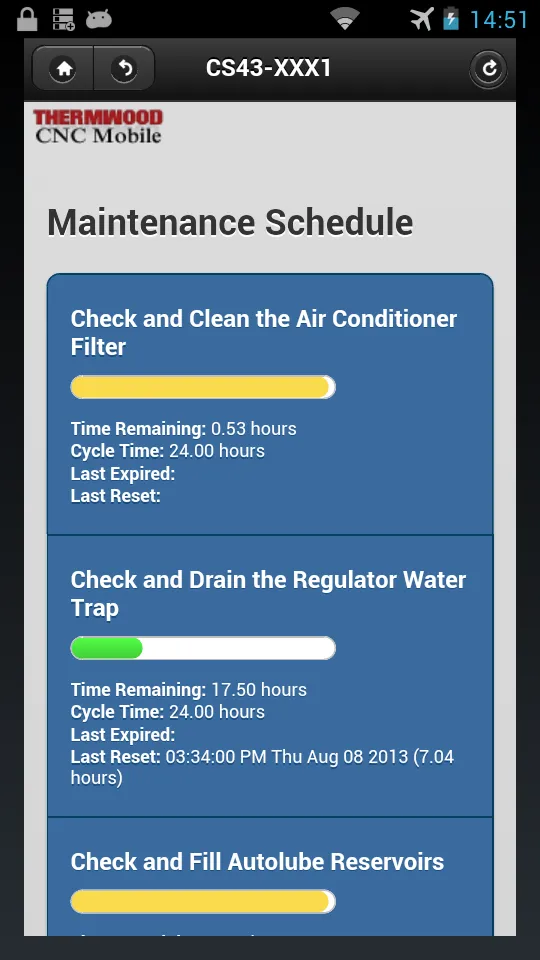This screenshot has height=960, width=540.
Task: Go to the home screen via header
Action: (x=63, y=69)
